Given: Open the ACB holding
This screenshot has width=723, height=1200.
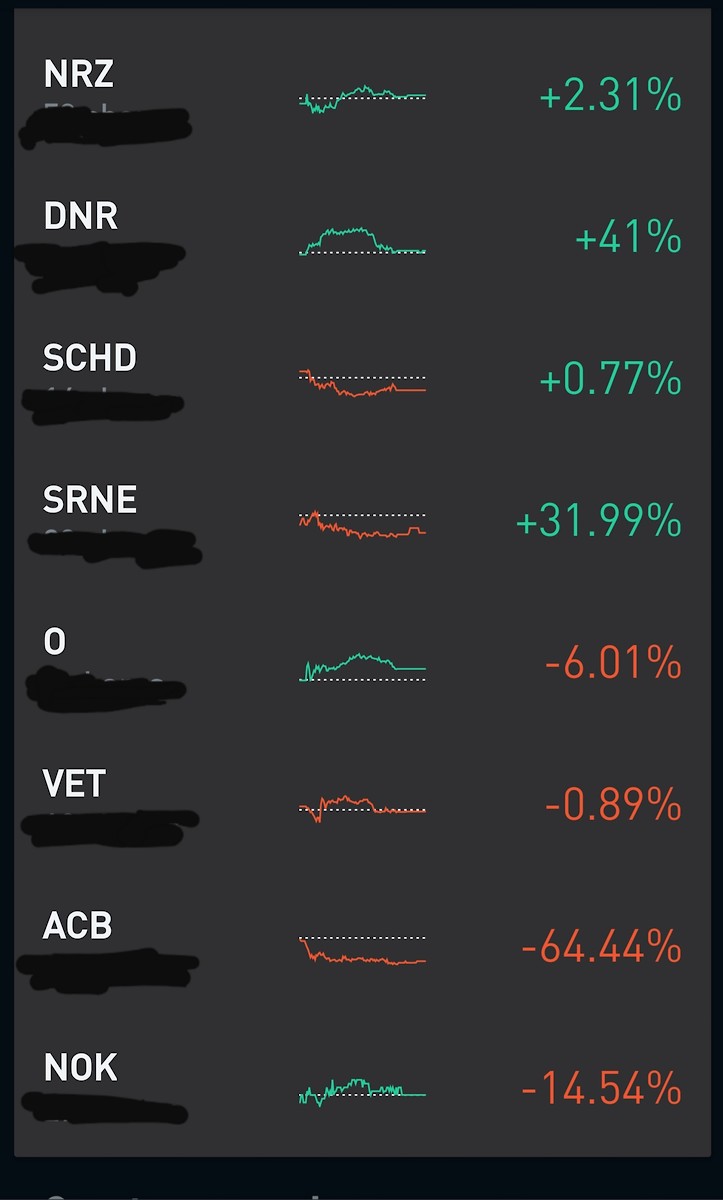Looking at the screenshot, I should click(78, 927).
